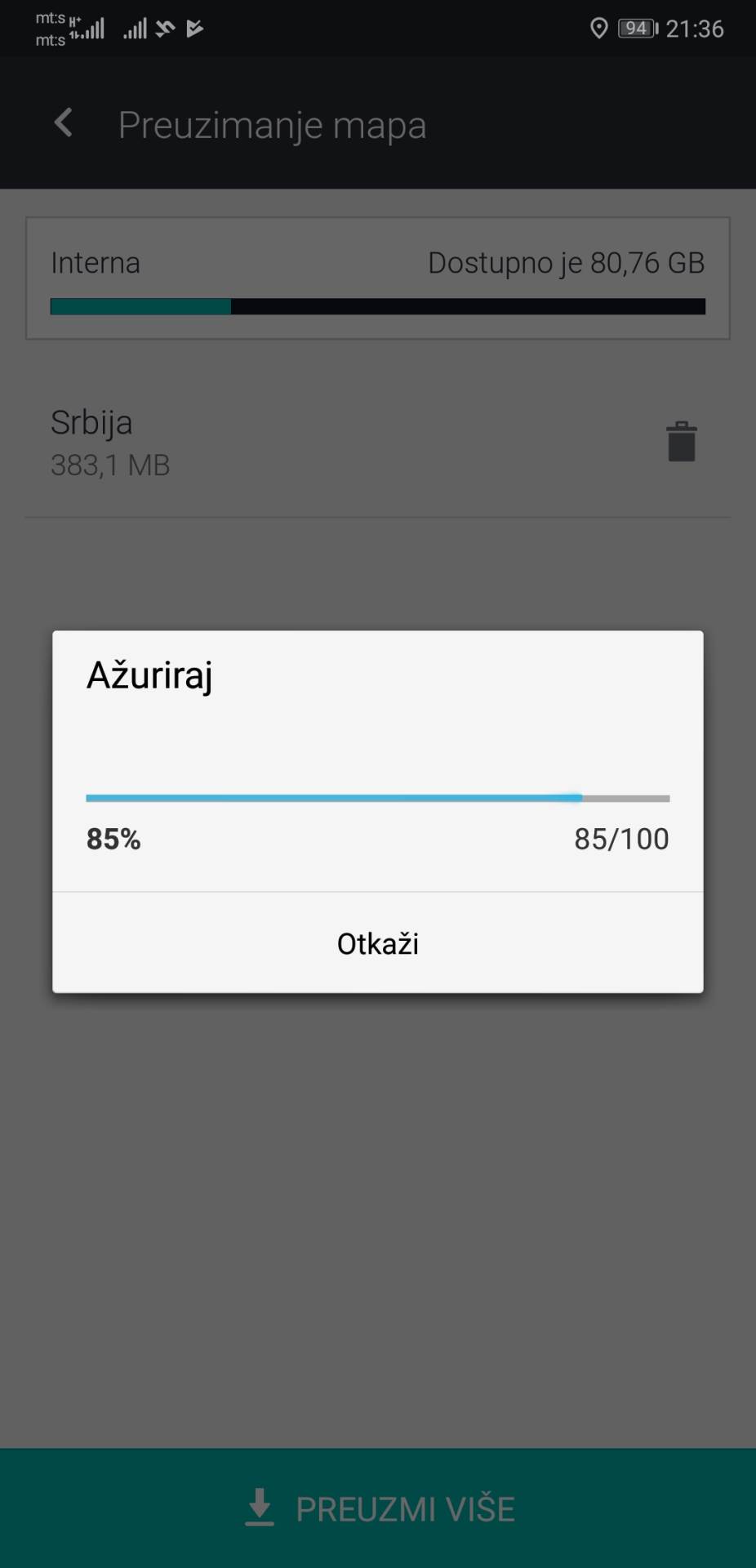The image size is (756, 1568).
Task: Cancel the update with Otkaži
Action: (377, 943)
